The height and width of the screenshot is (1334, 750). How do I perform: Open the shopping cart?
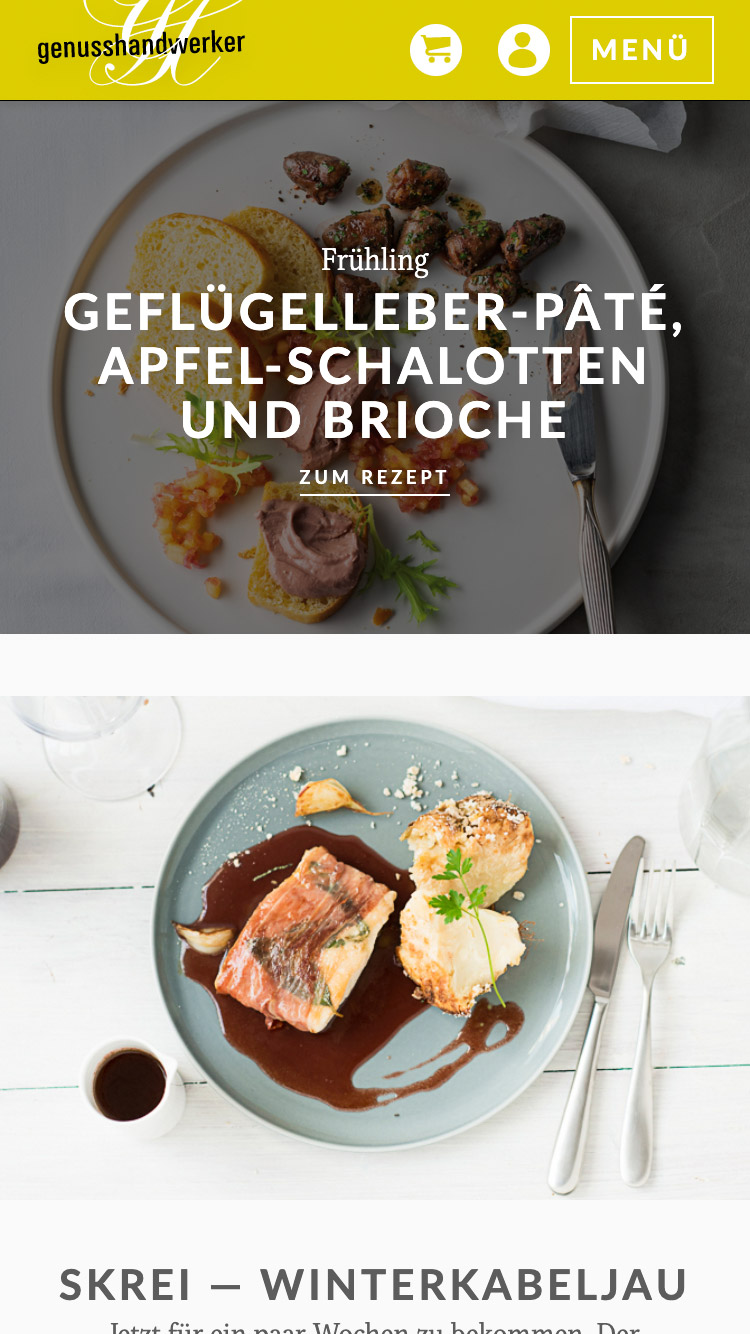click(x=436, y=50)
